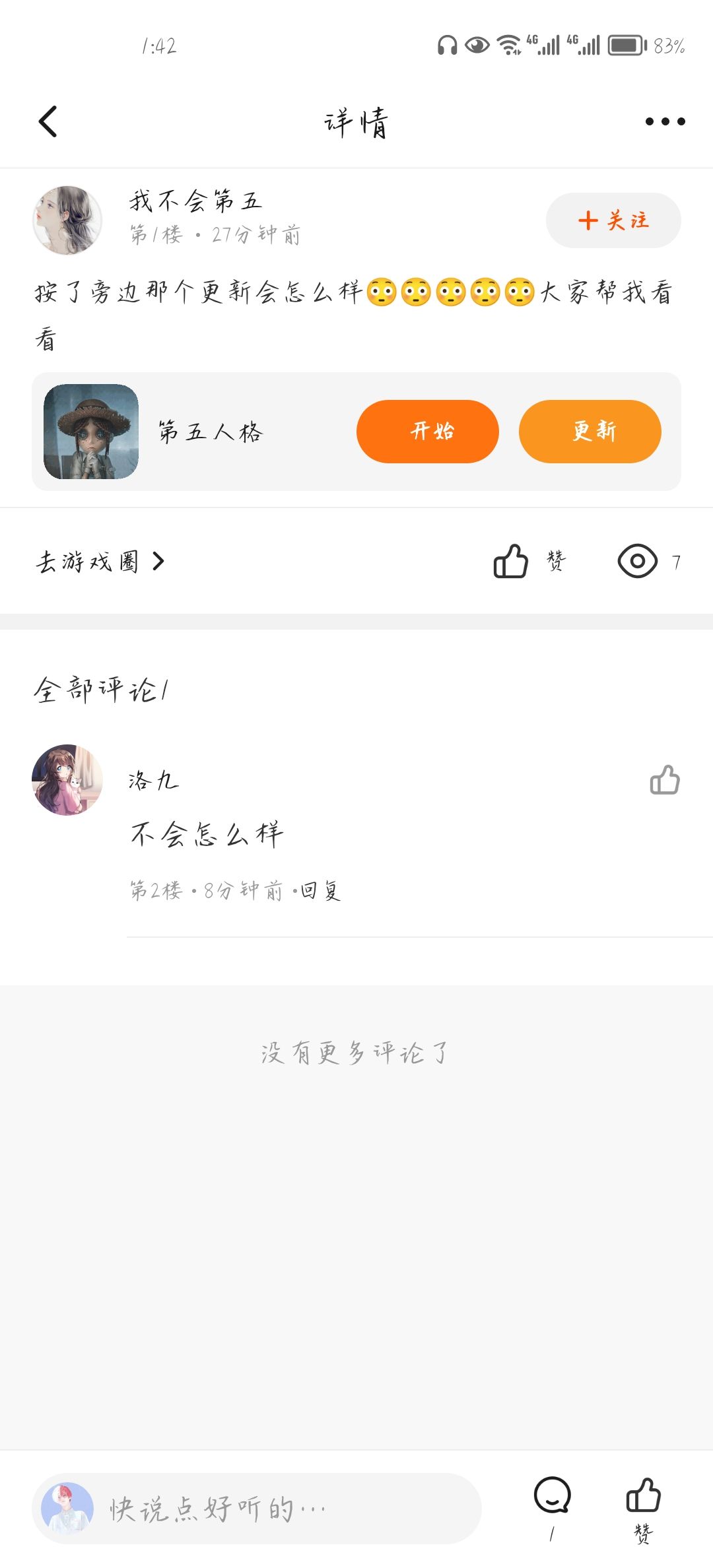Screen dimensions: 713x1568
Task: Open the 第五人格 game icon
Action: click(x=91, y=432)
